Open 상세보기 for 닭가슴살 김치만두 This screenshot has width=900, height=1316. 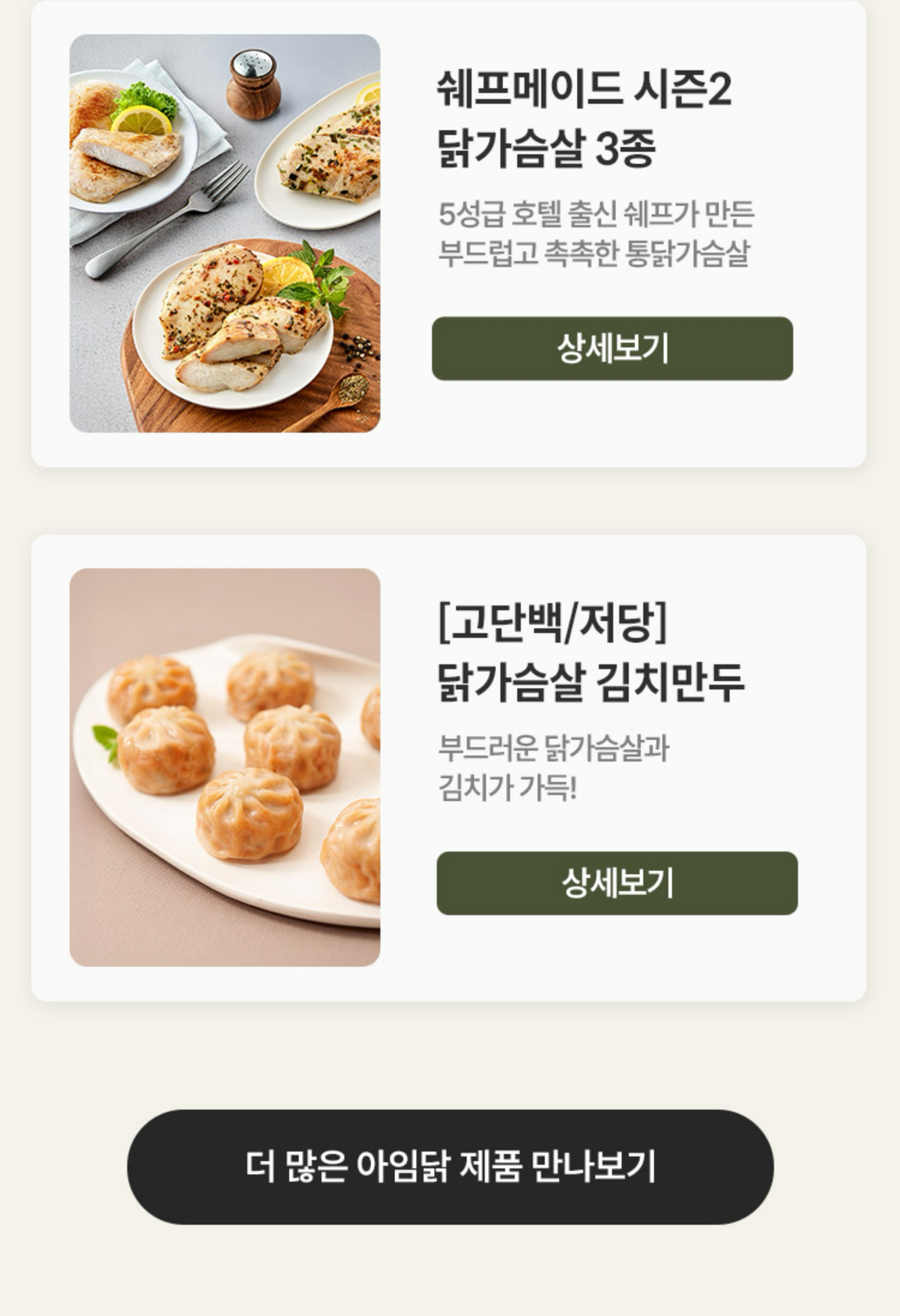(617, 883)
